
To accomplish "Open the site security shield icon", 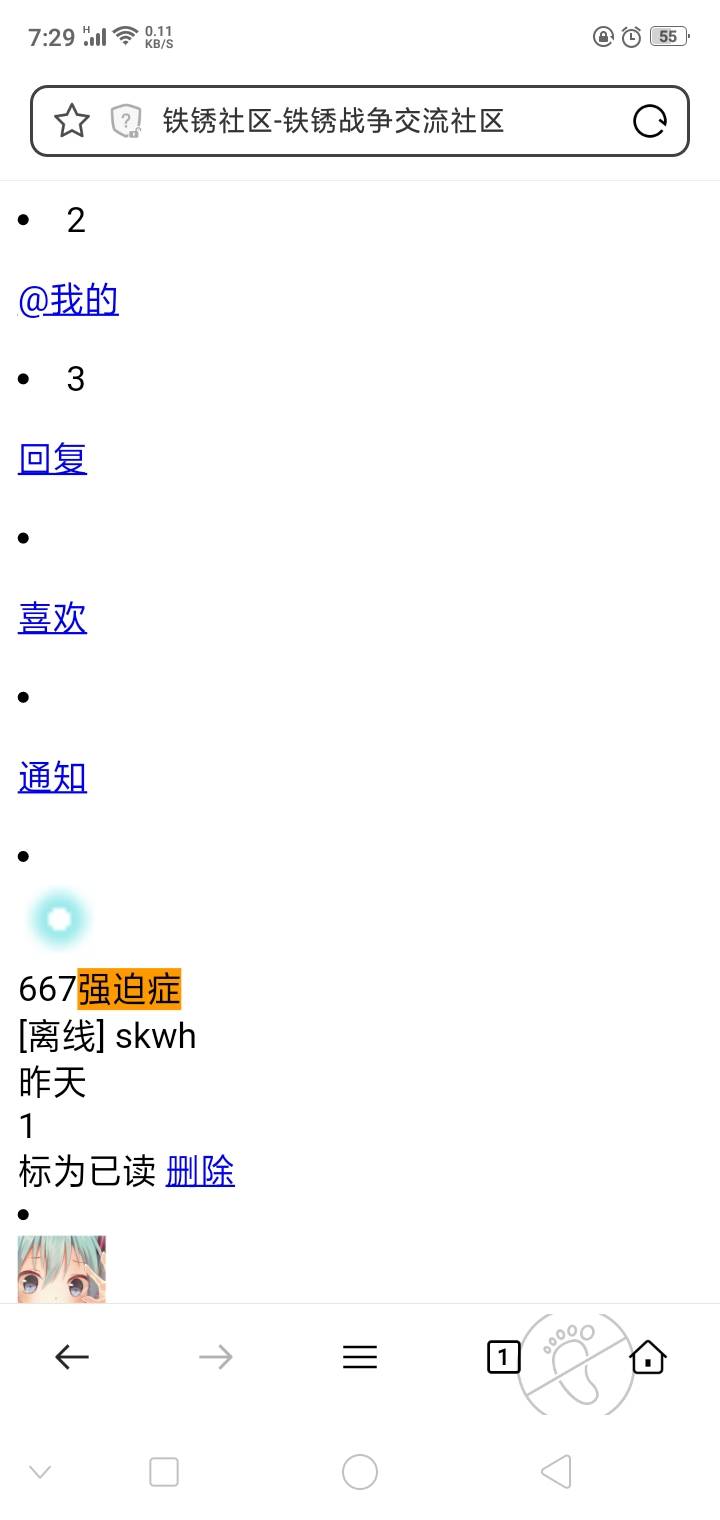I will click(125, 122).
